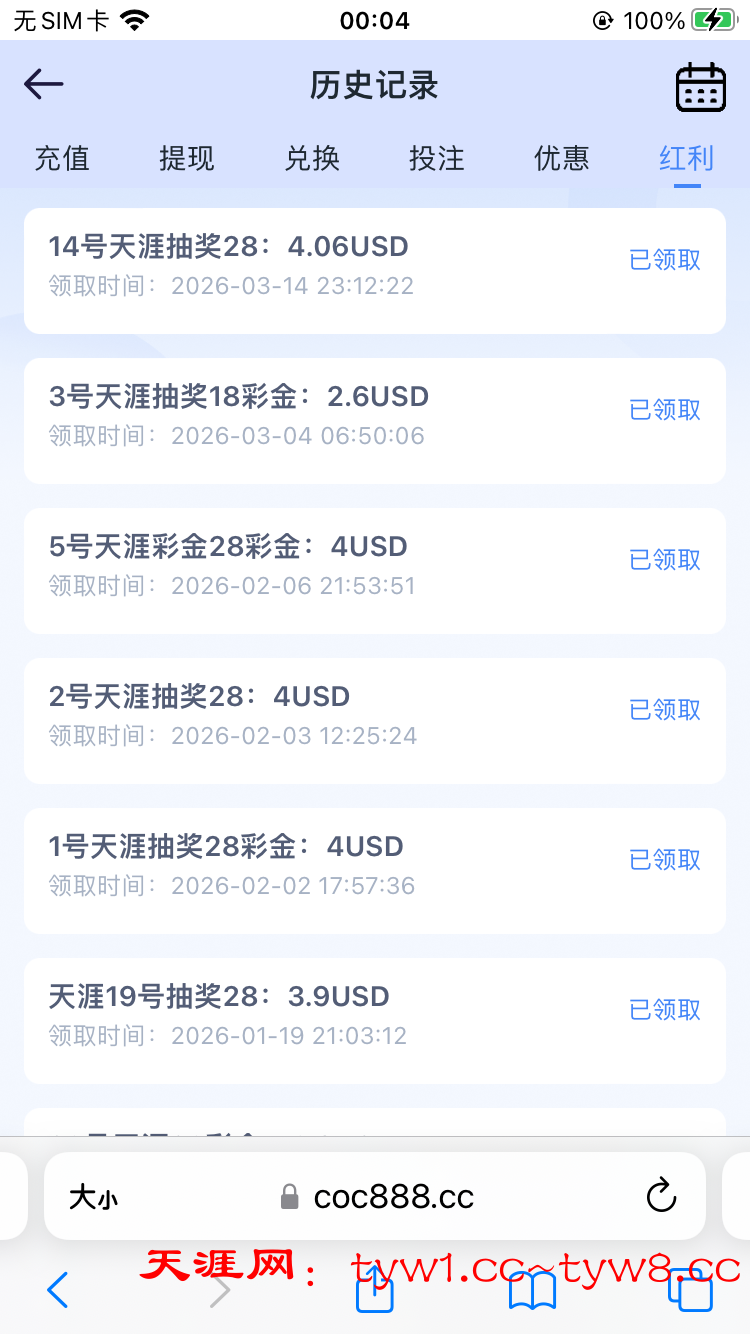Switch to the 充值 tab
The image size is (750, 1334).
[62, 158]
